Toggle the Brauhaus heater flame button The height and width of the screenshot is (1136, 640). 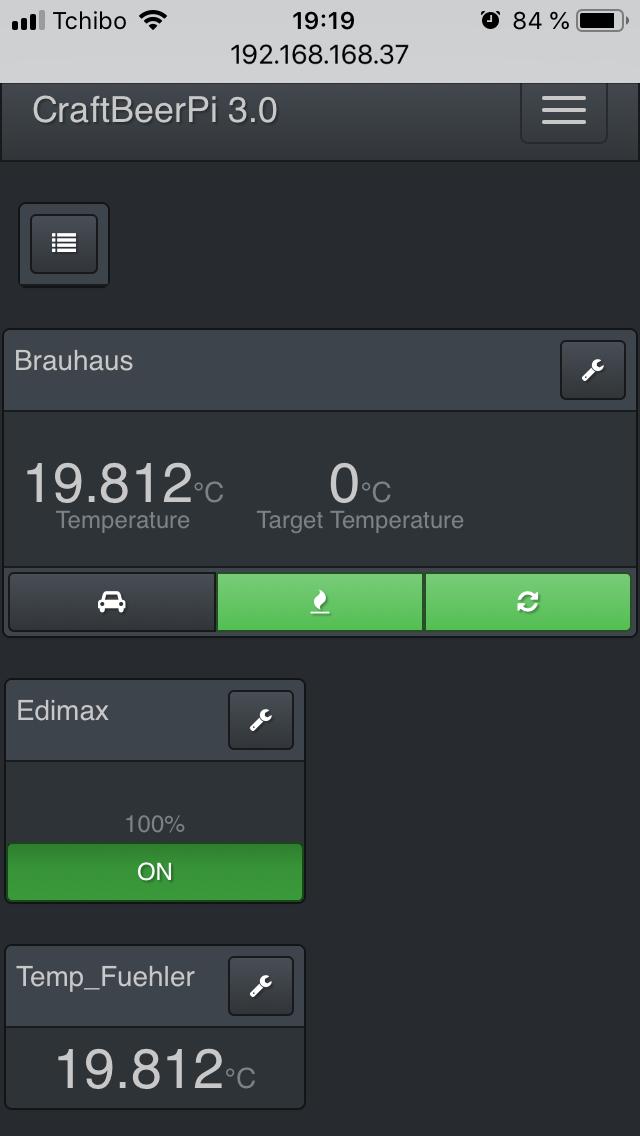tap(320, 601)
